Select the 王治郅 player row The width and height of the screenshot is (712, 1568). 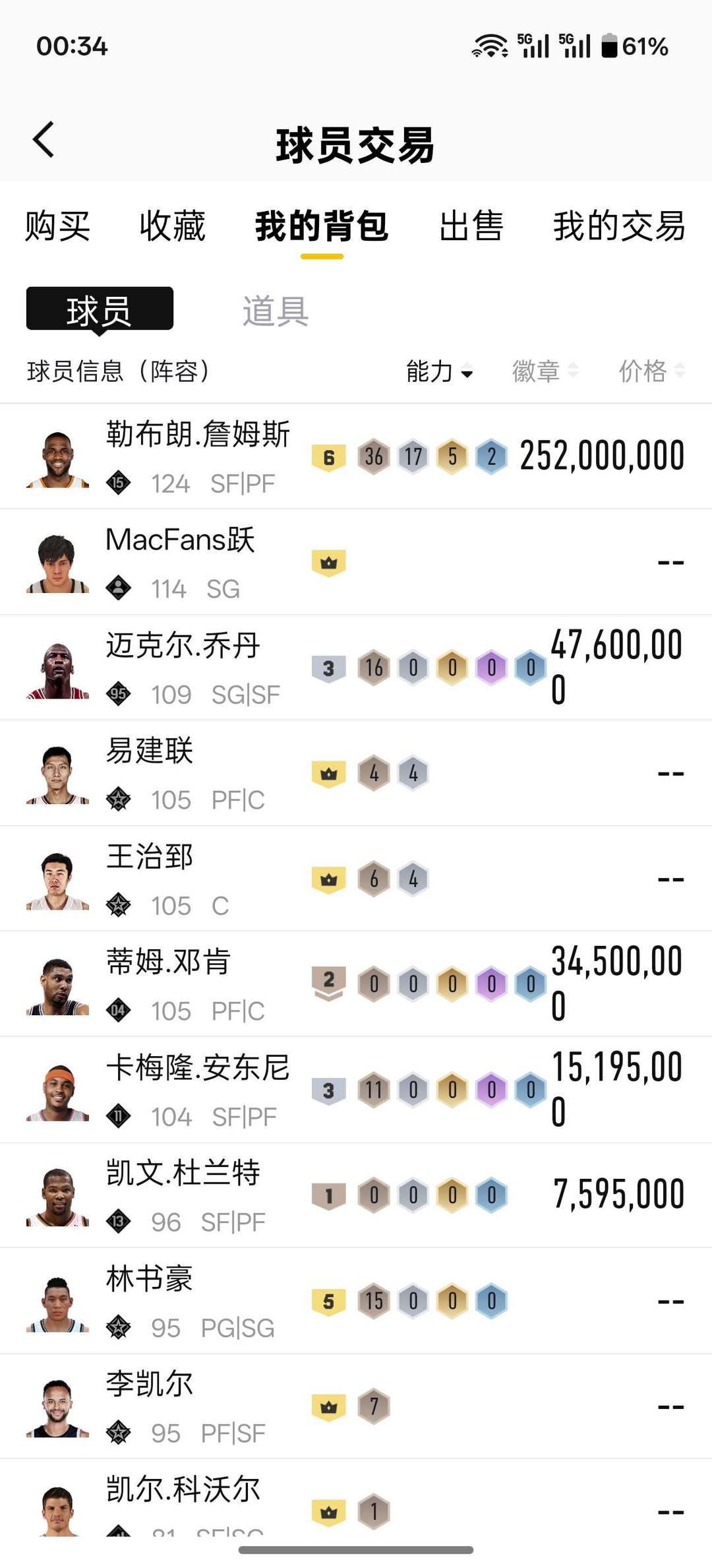pyautogui.click(x=150, y=879)
